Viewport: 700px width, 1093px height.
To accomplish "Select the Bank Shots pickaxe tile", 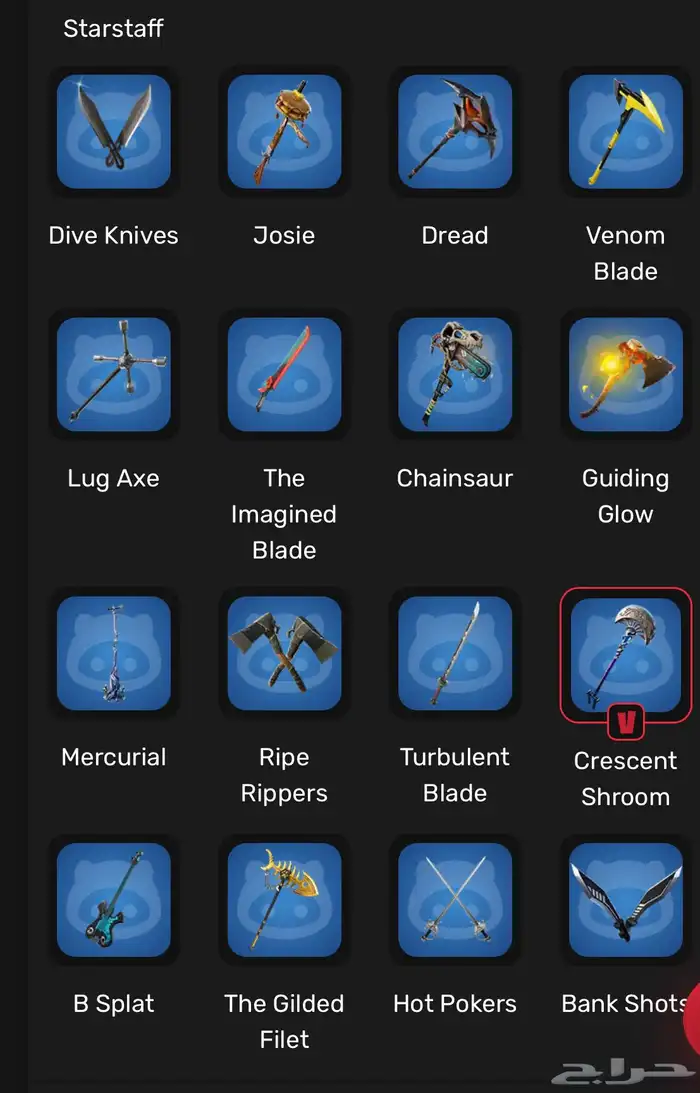I will [x=625, y=900].
